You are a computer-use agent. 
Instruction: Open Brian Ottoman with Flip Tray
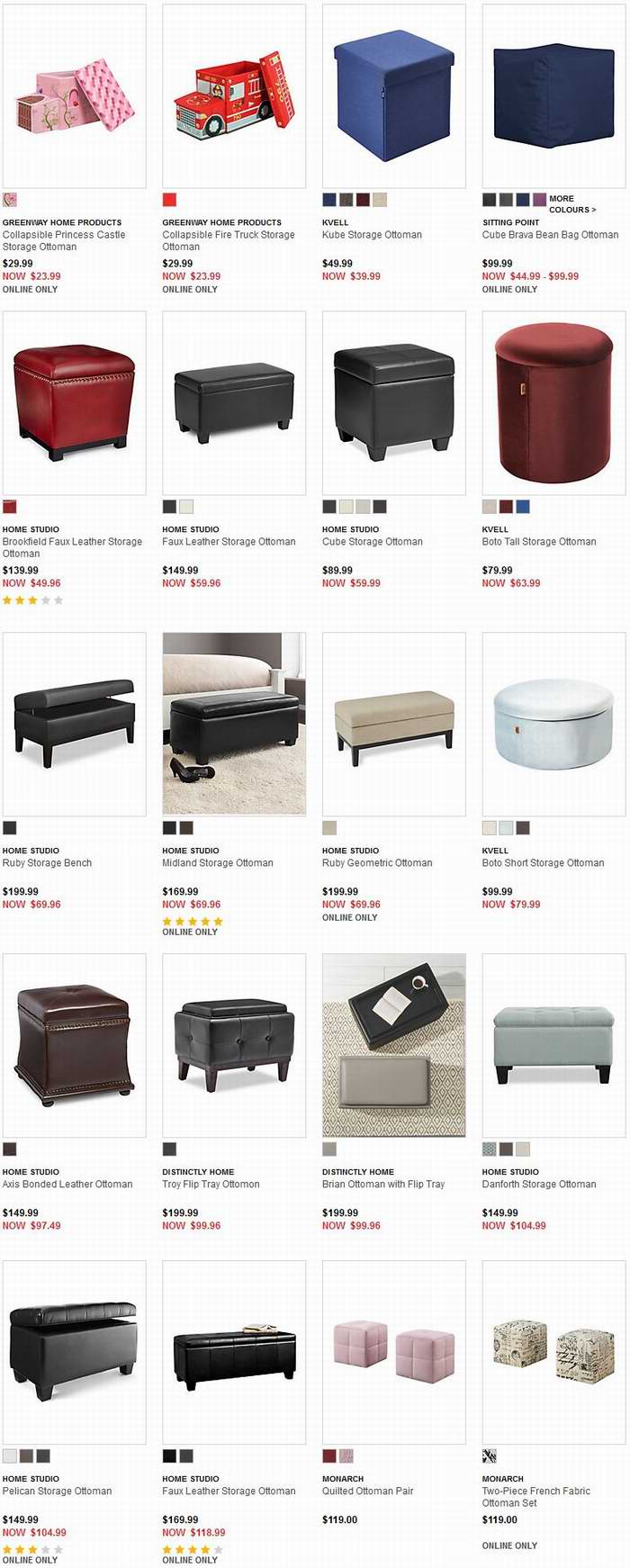coord(383,1185)
